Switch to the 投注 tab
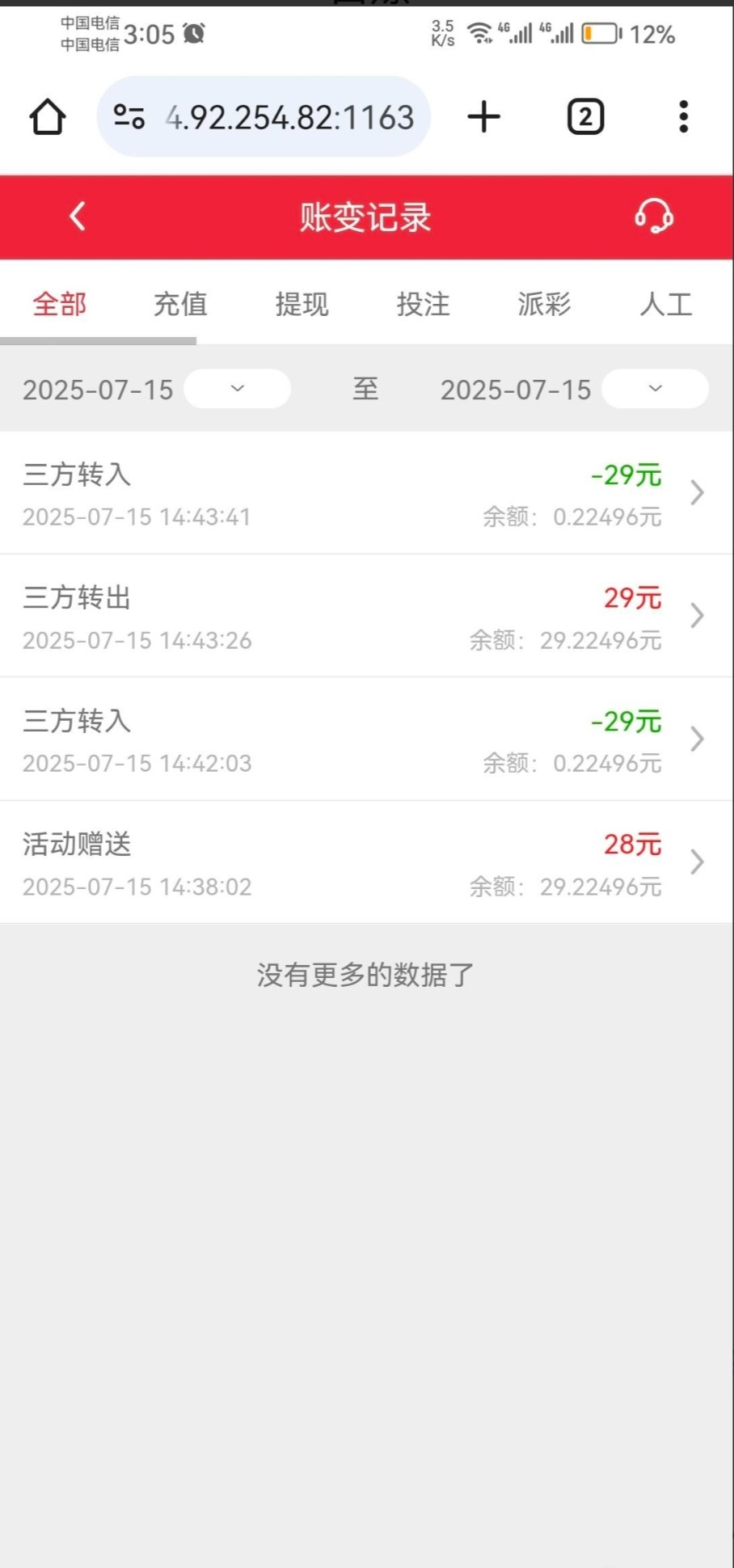Image resolution: width=734 pixels, height=1568 pixels. tap(423, 305)
